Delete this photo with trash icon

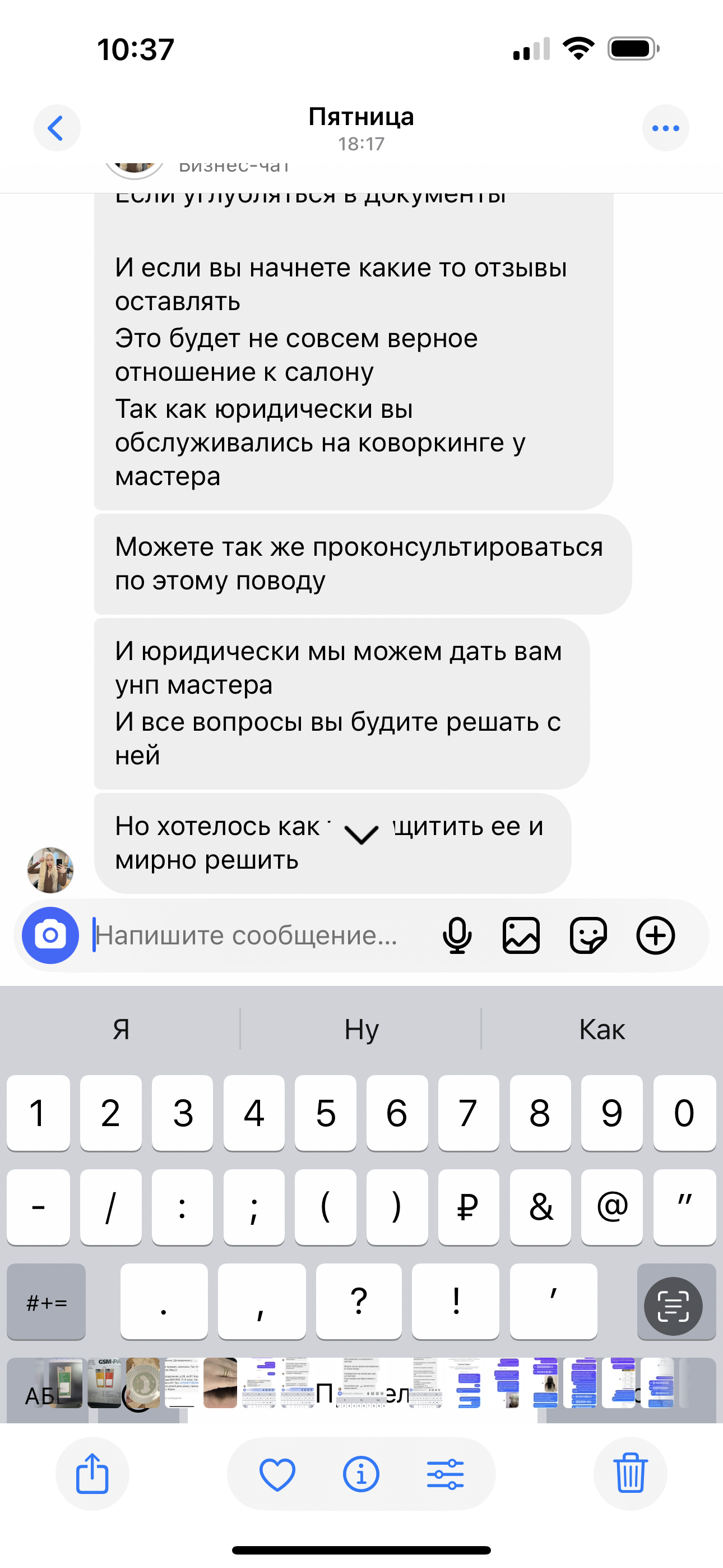(630, 1474)
